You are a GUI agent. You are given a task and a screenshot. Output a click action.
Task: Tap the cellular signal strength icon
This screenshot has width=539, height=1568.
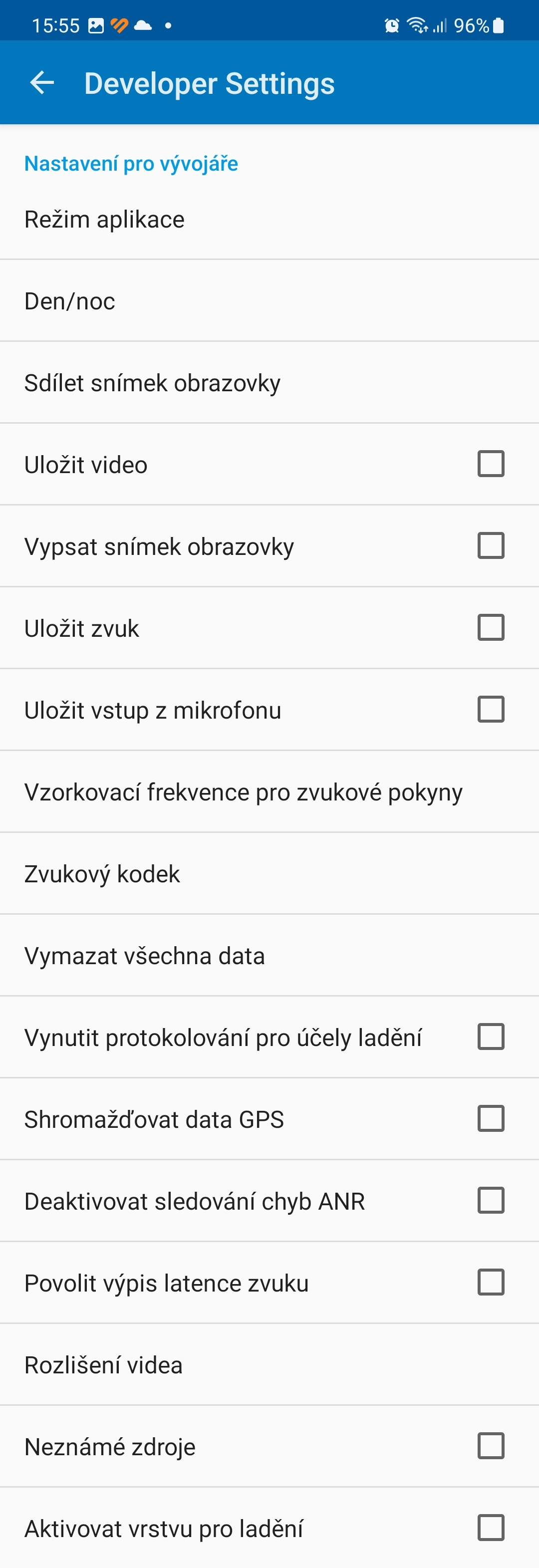pos(440,24)
